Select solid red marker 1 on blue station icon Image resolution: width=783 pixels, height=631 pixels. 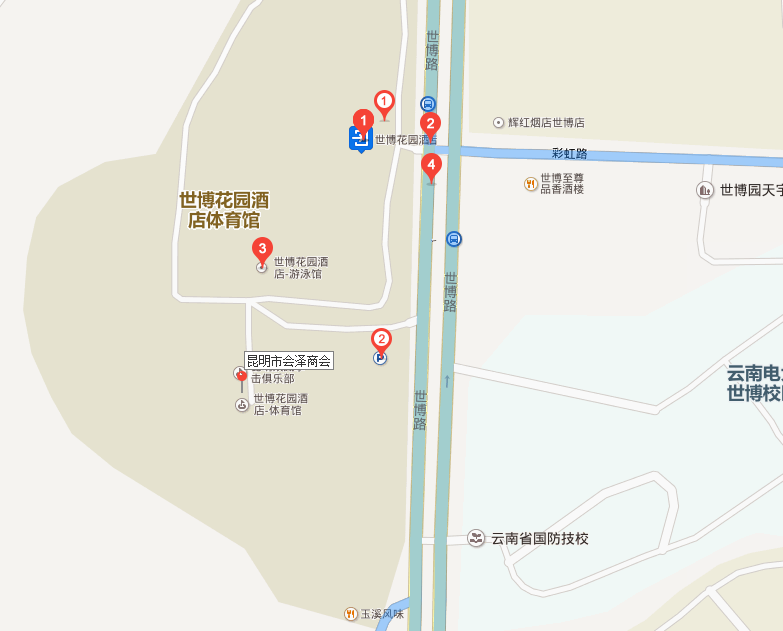click(364, 120)
